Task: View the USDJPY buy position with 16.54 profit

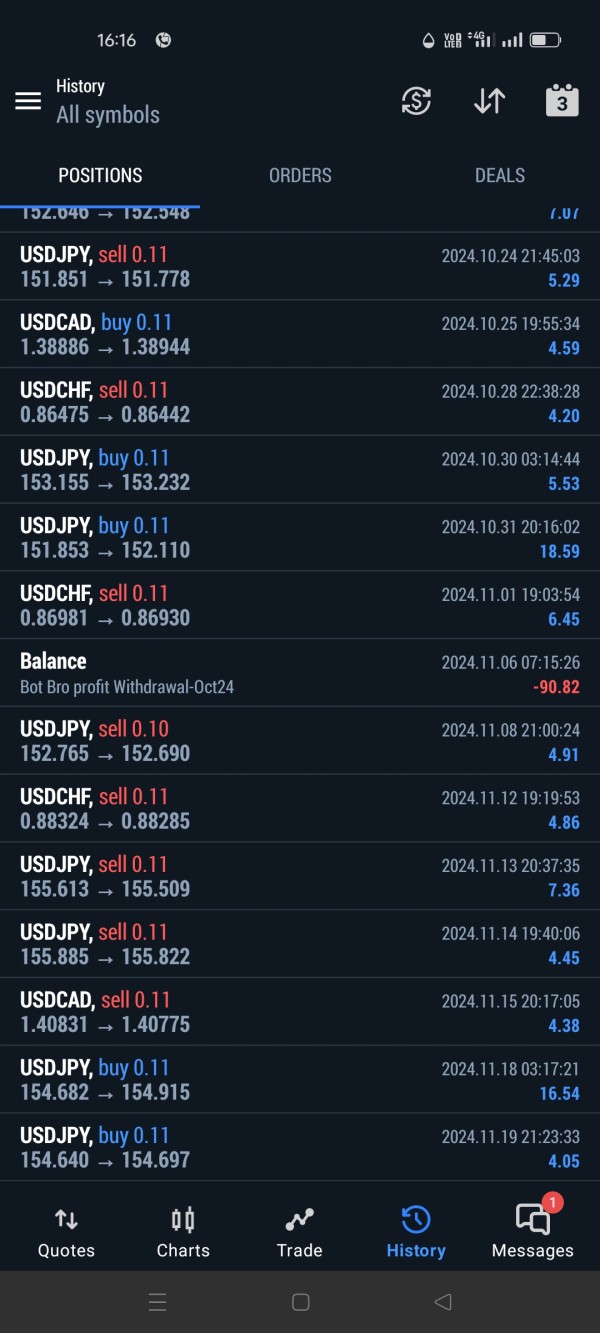Action: pyautogui.click(x=300, y=1080)
